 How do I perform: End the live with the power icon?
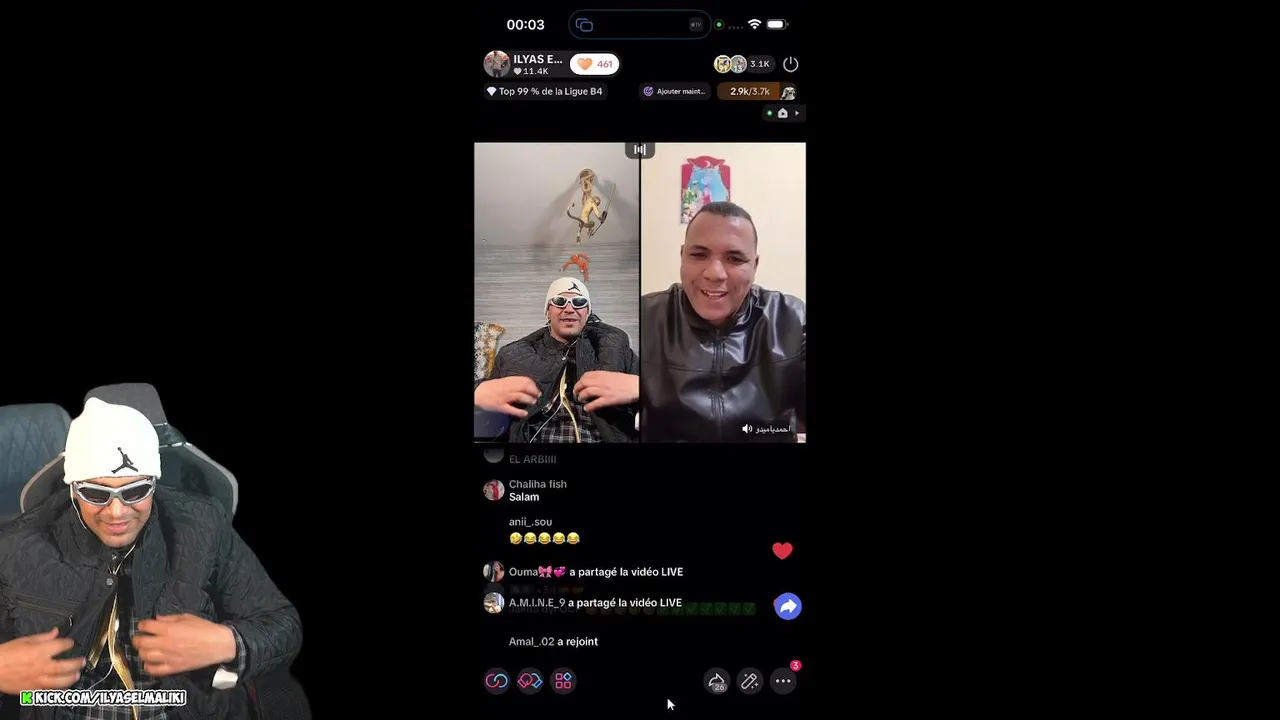(790, 64)
